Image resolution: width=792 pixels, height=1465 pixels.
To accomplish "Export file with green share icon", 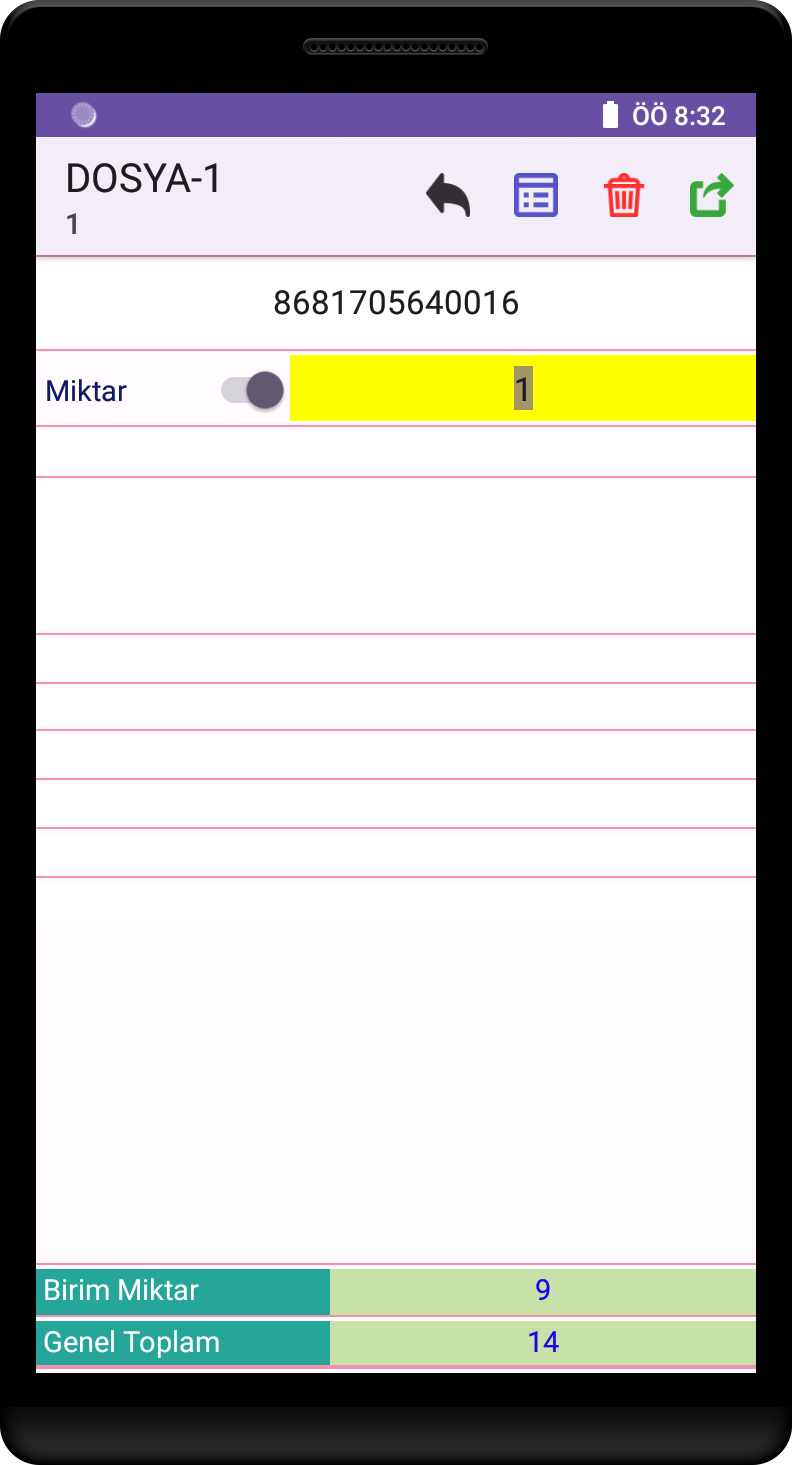I will (x=711, y=195).
